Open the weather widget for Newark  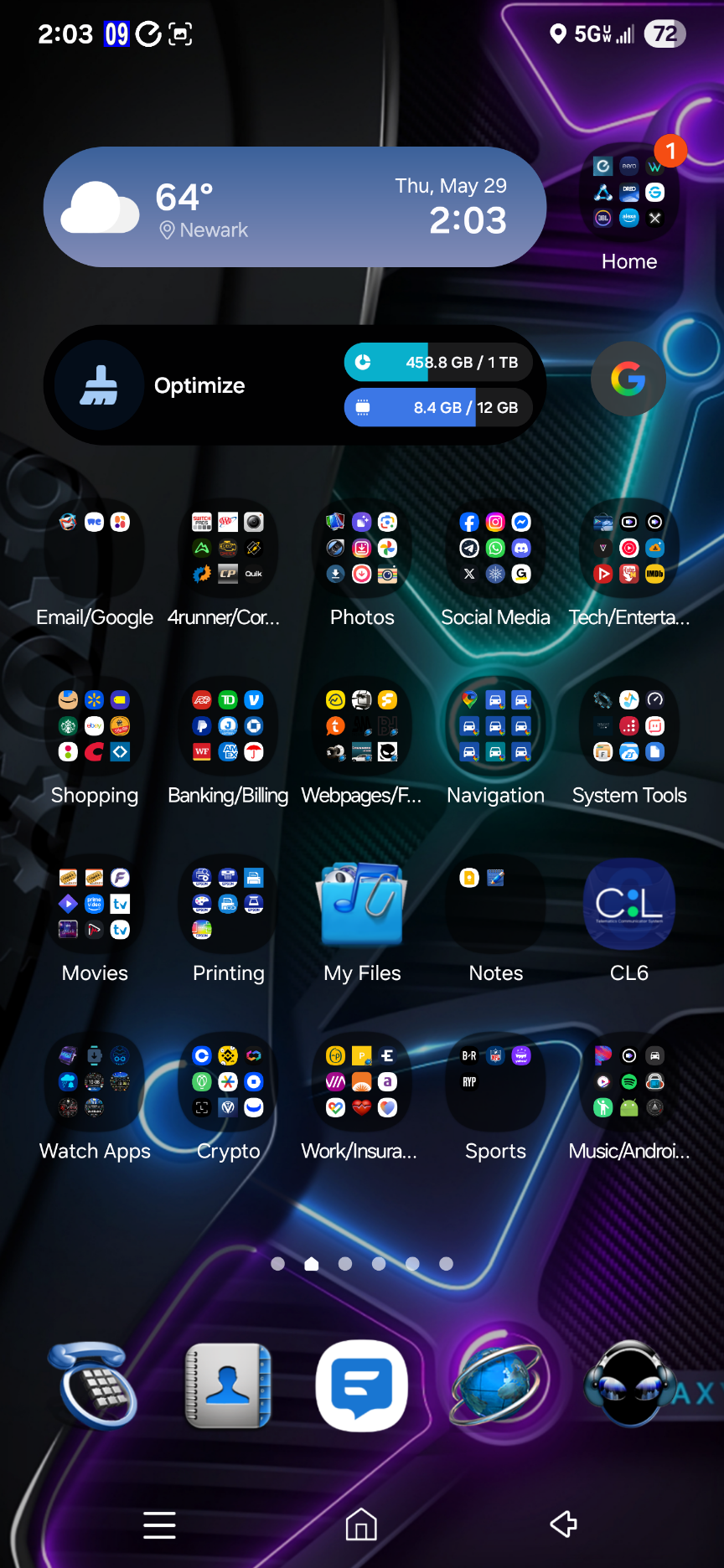(294, 207)
